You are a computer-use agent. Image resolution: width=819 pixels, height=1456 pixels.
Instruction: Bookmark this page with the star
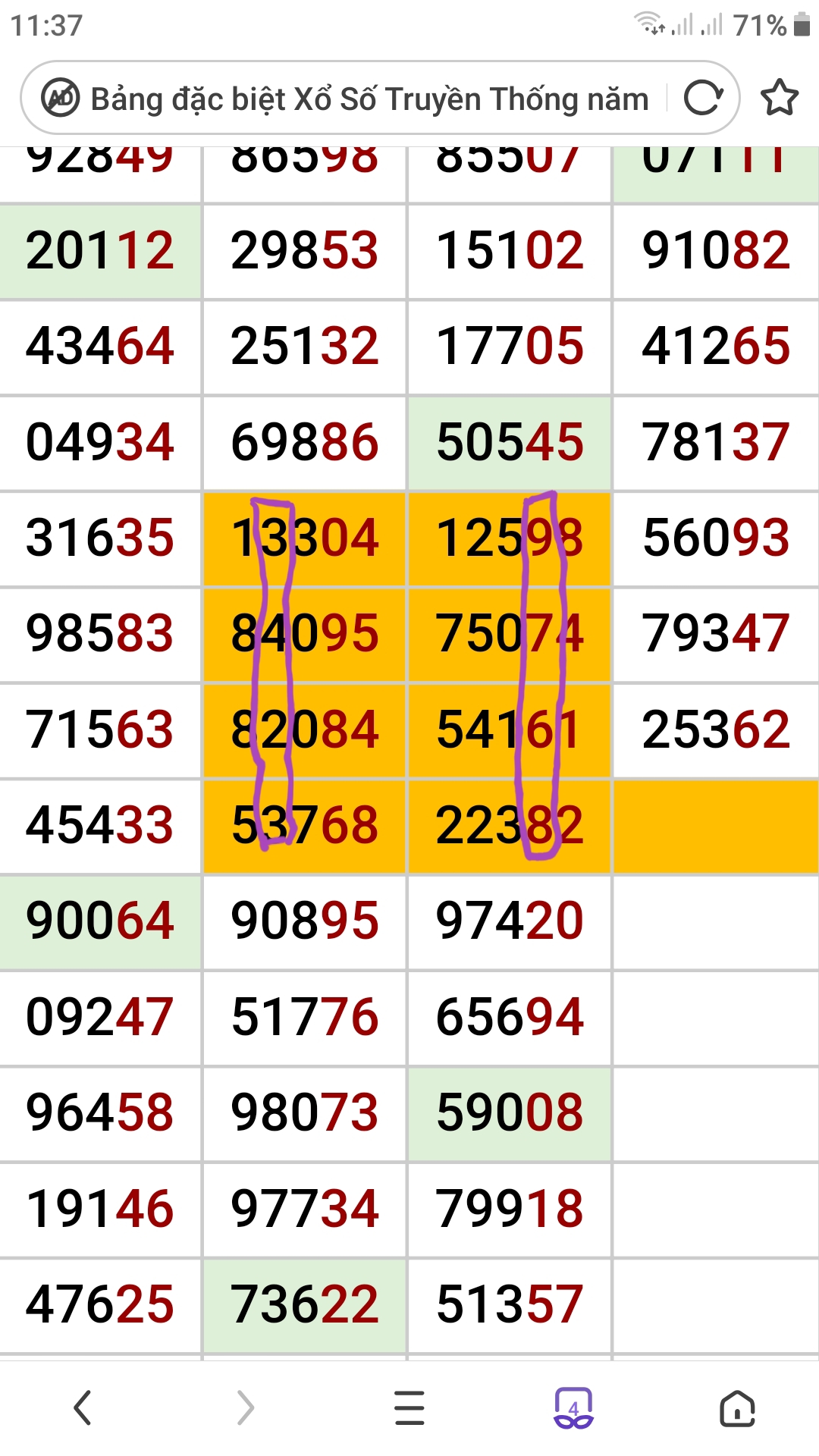point(779,98)
